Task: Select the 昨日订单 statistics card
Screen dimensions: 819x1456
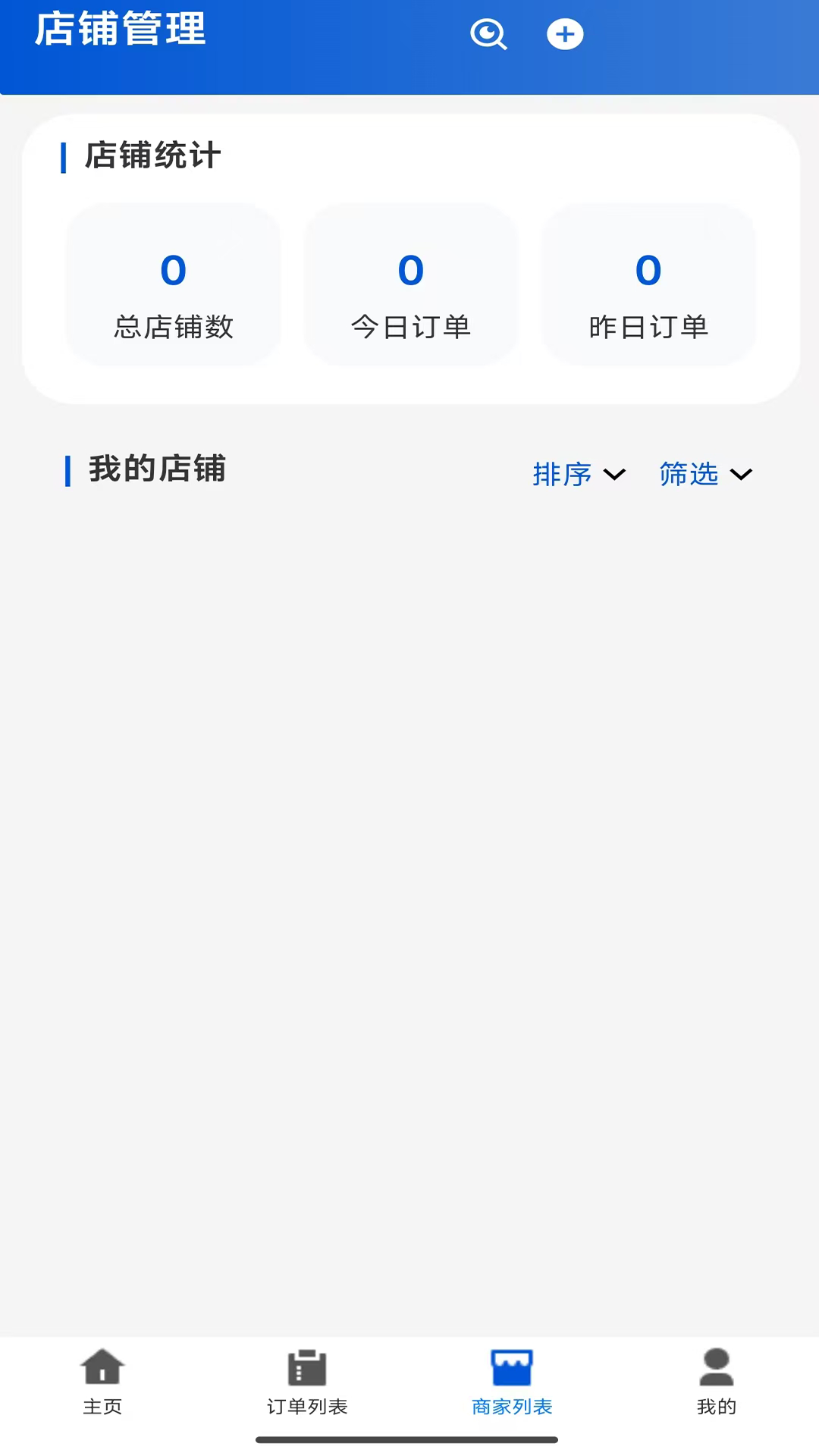Action: coord(648,284)
